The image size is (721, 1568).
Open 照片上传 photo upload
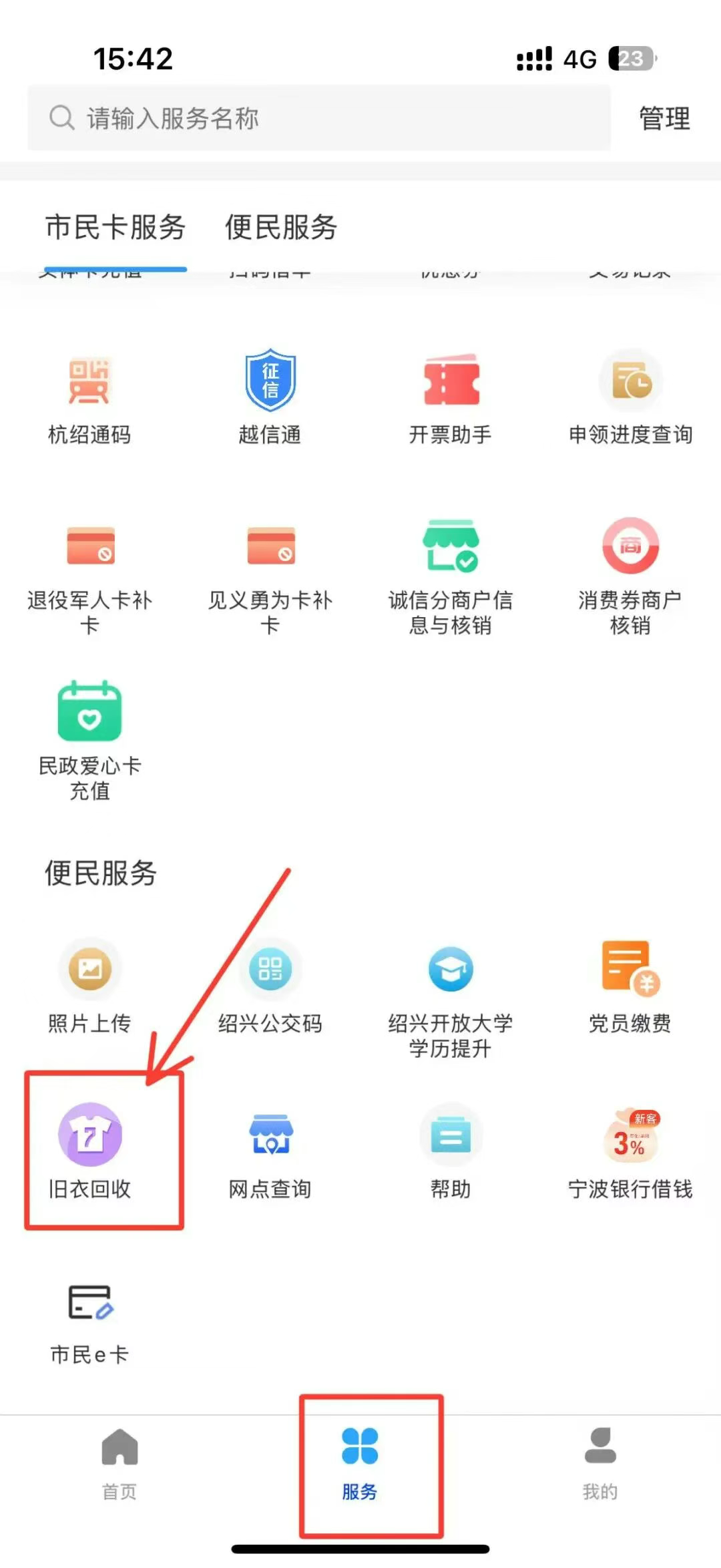pyautogui.click(x=89, y=986)
